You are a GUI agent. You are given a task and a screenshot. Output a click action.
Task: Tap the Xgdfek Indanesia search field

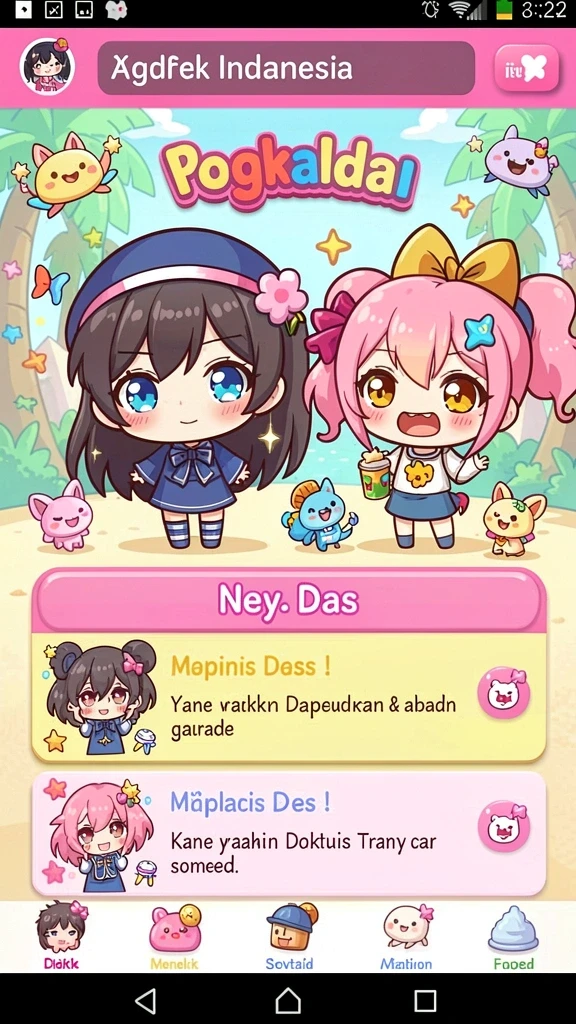(286, 68)
